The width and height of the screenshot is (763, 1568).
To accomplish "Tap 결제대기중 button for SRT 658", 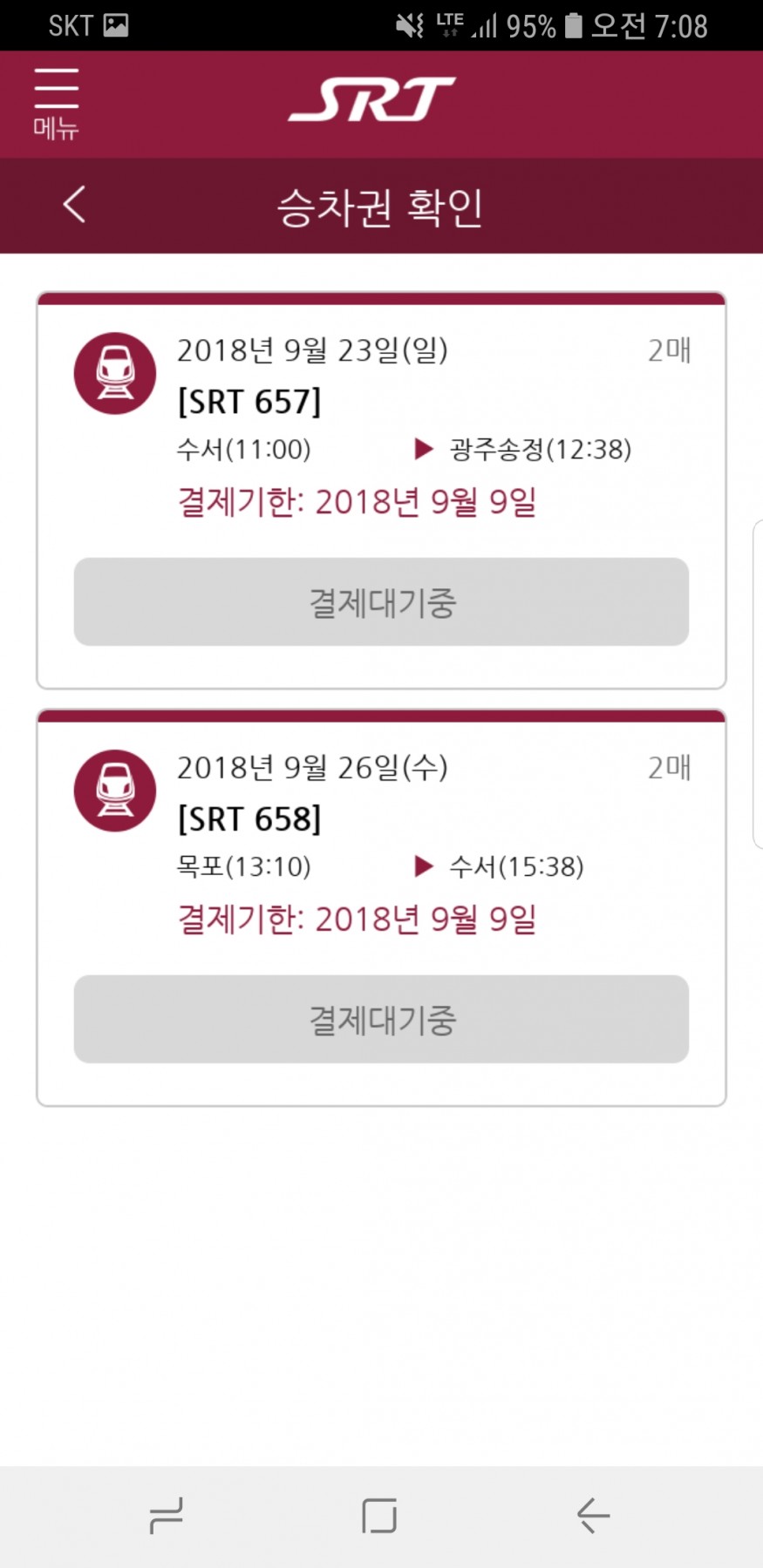I will click(x=381, y=1019).
